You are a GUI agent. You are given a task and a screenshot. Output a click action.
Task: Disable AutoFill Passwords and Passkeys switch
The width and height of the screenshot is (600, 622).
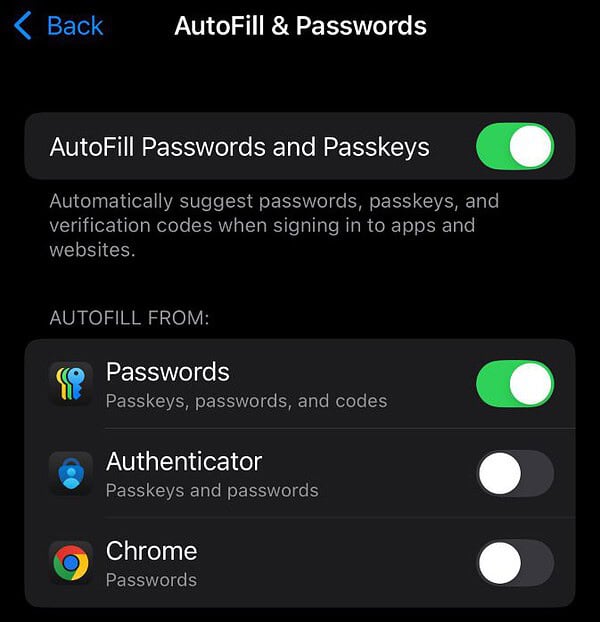[x=514, y=146]
